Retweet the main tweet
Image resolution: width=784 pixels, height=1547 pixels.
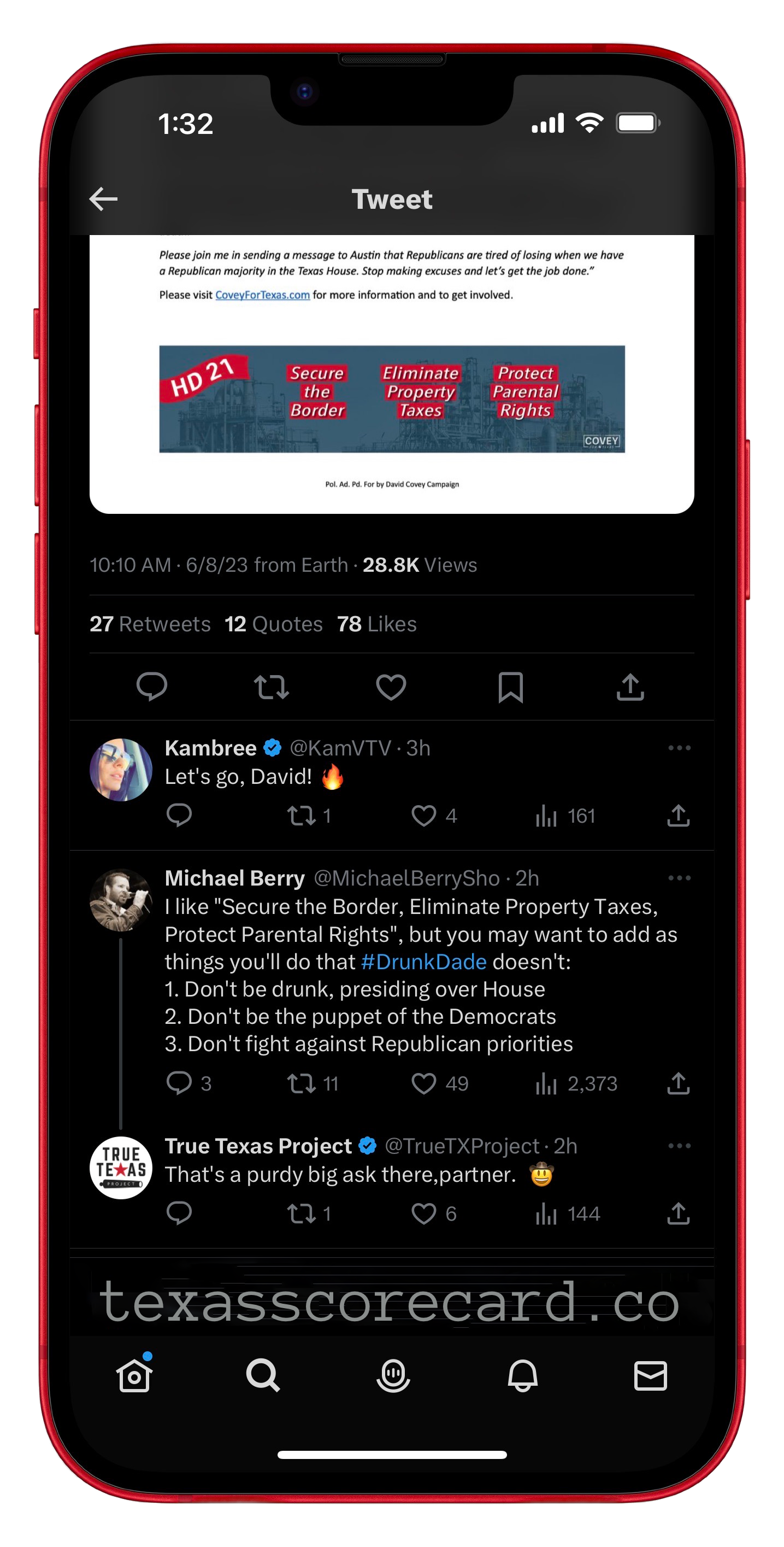click(x=272, y=687)
